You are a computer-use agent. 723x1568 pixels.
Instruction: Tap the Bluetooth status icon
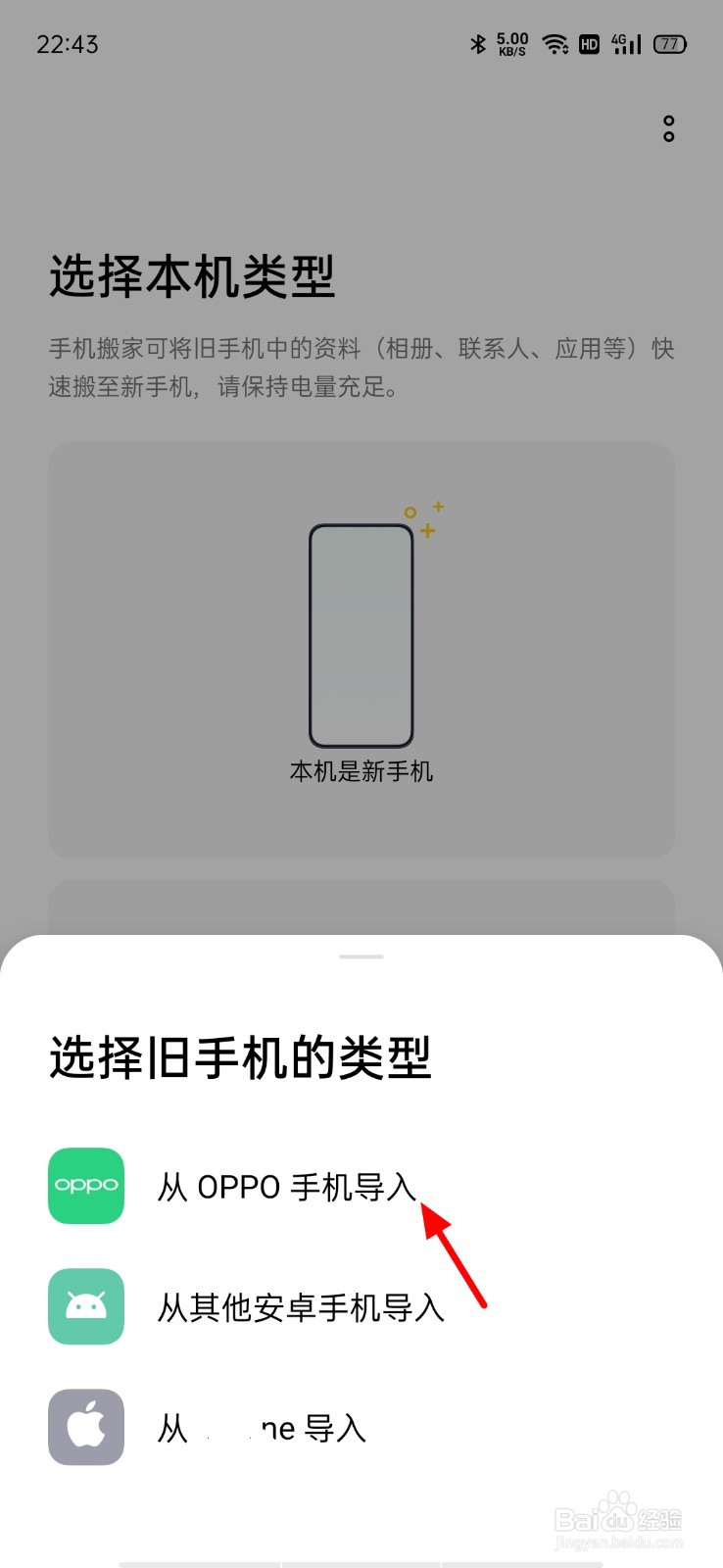pyautogui.click(x=478, y=44)
